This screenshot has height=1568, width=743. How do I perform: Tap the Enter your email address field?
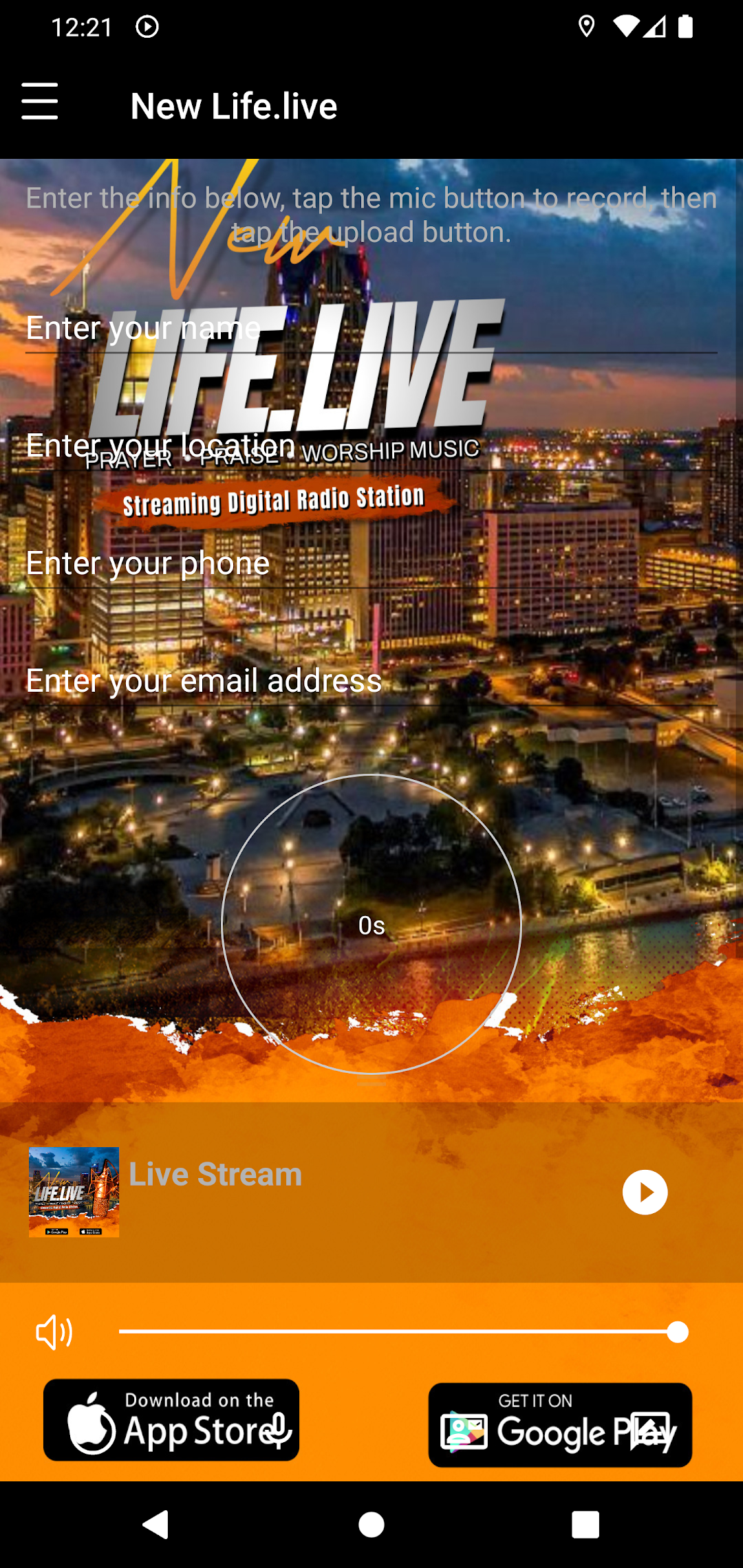coord(371,681)
